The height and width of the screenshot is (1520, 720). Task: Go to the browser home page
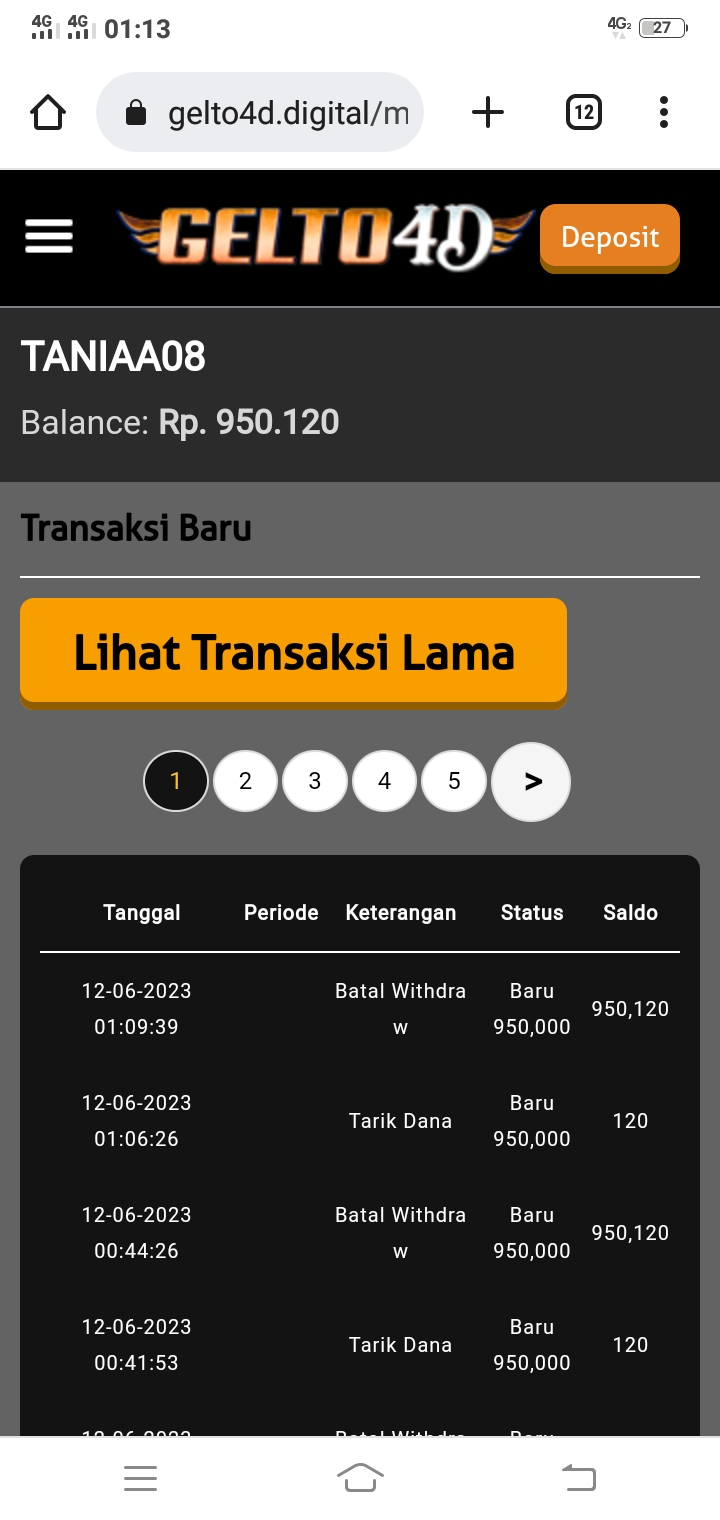point(48,113)
